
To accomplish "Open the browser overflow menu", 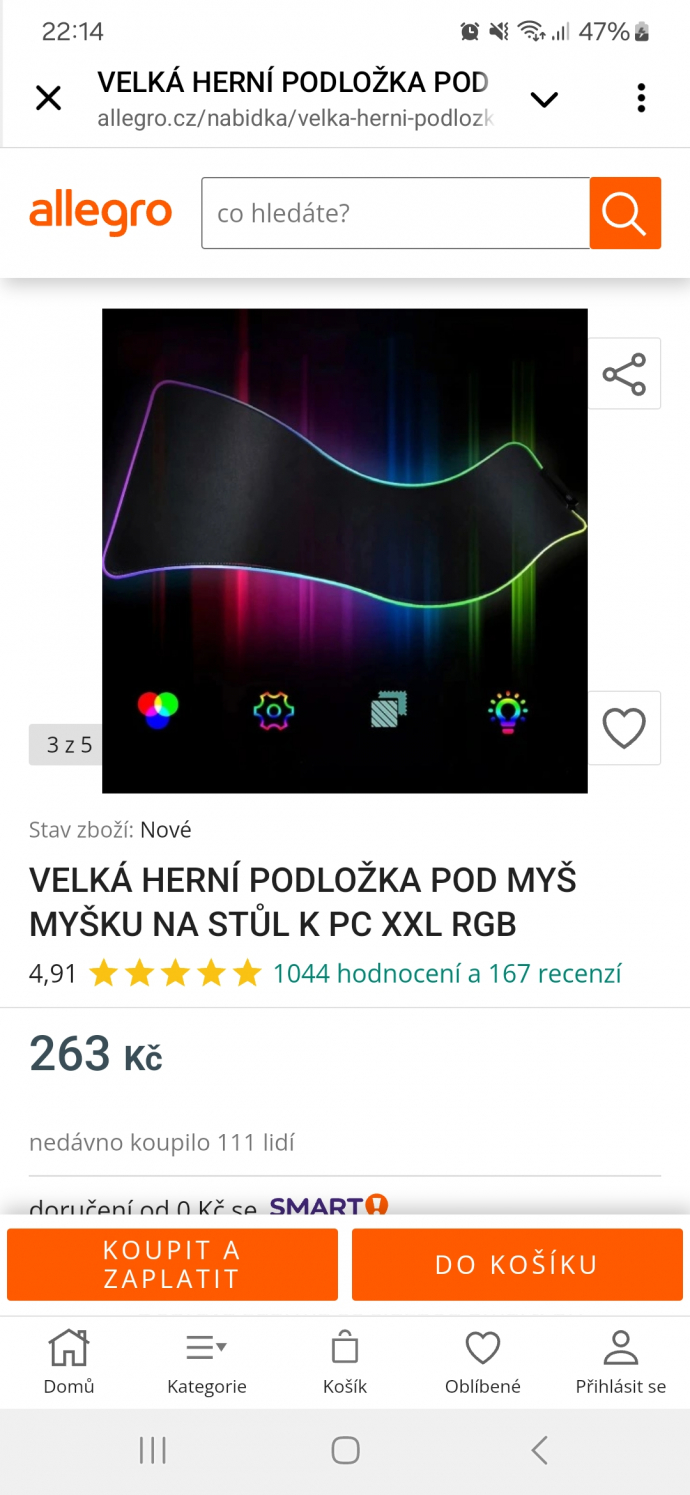I will click(x=641, y=98).
